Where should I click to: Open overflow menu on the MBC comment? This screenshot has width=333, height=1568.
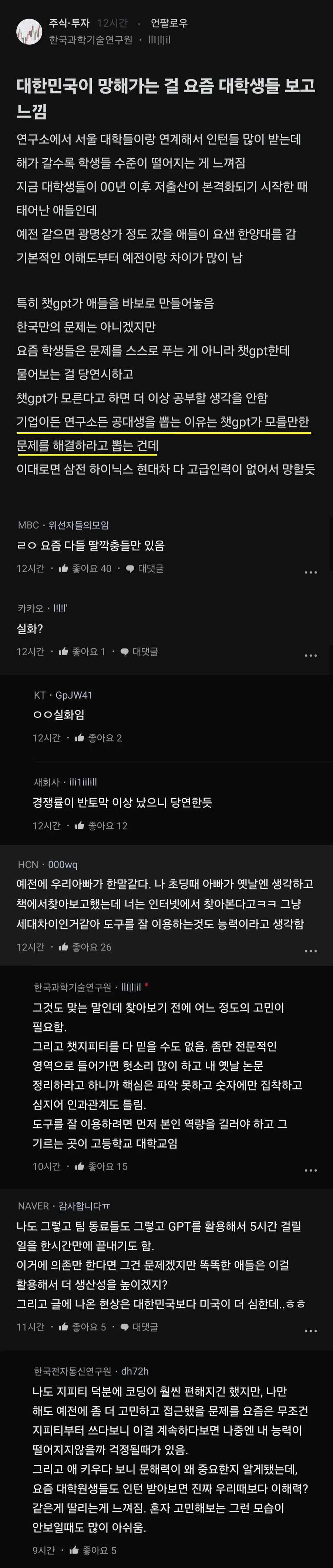310,572
